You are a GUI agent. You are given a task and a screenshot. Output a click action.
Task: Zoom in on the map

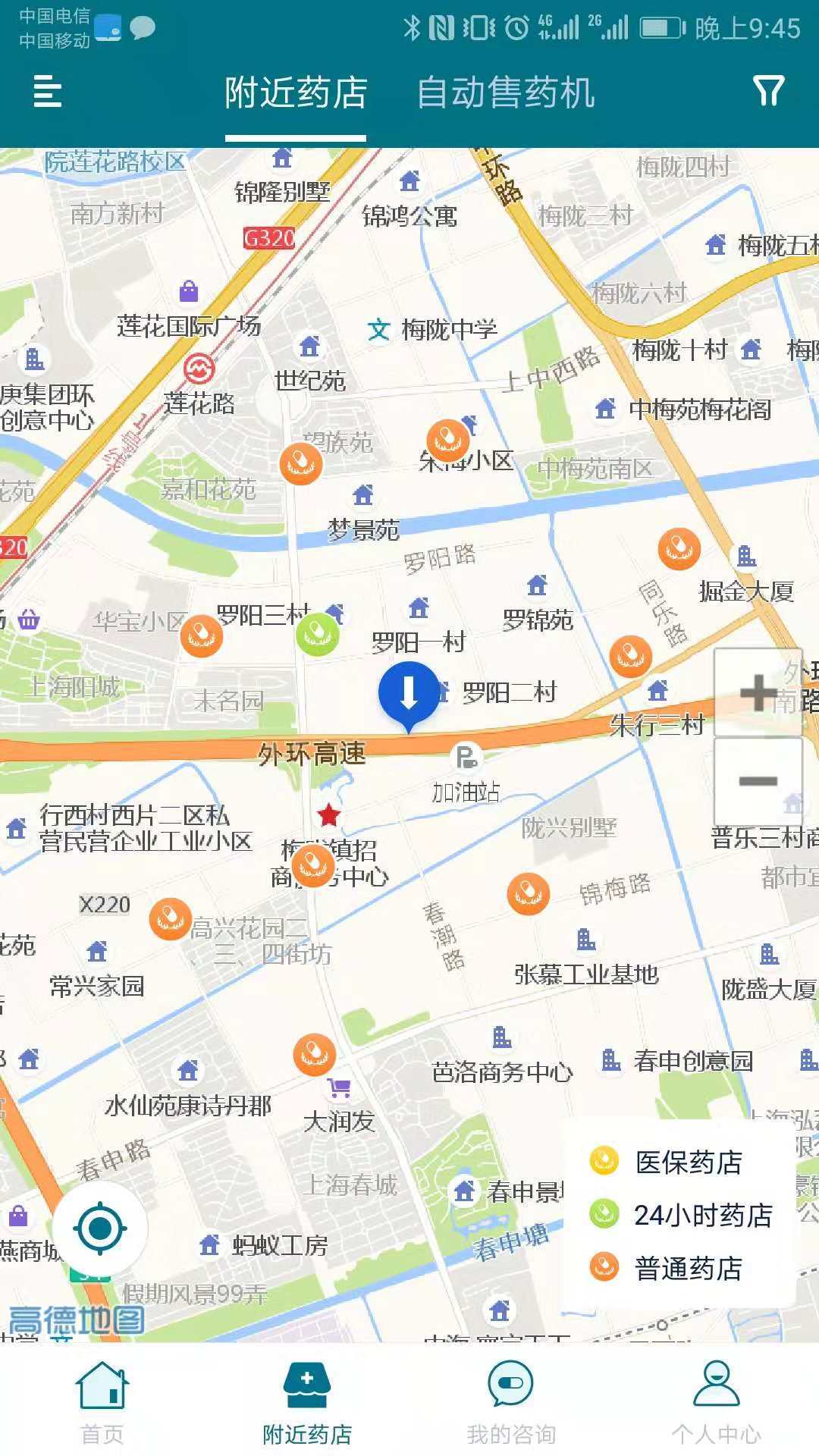click(x=758, y=692)
